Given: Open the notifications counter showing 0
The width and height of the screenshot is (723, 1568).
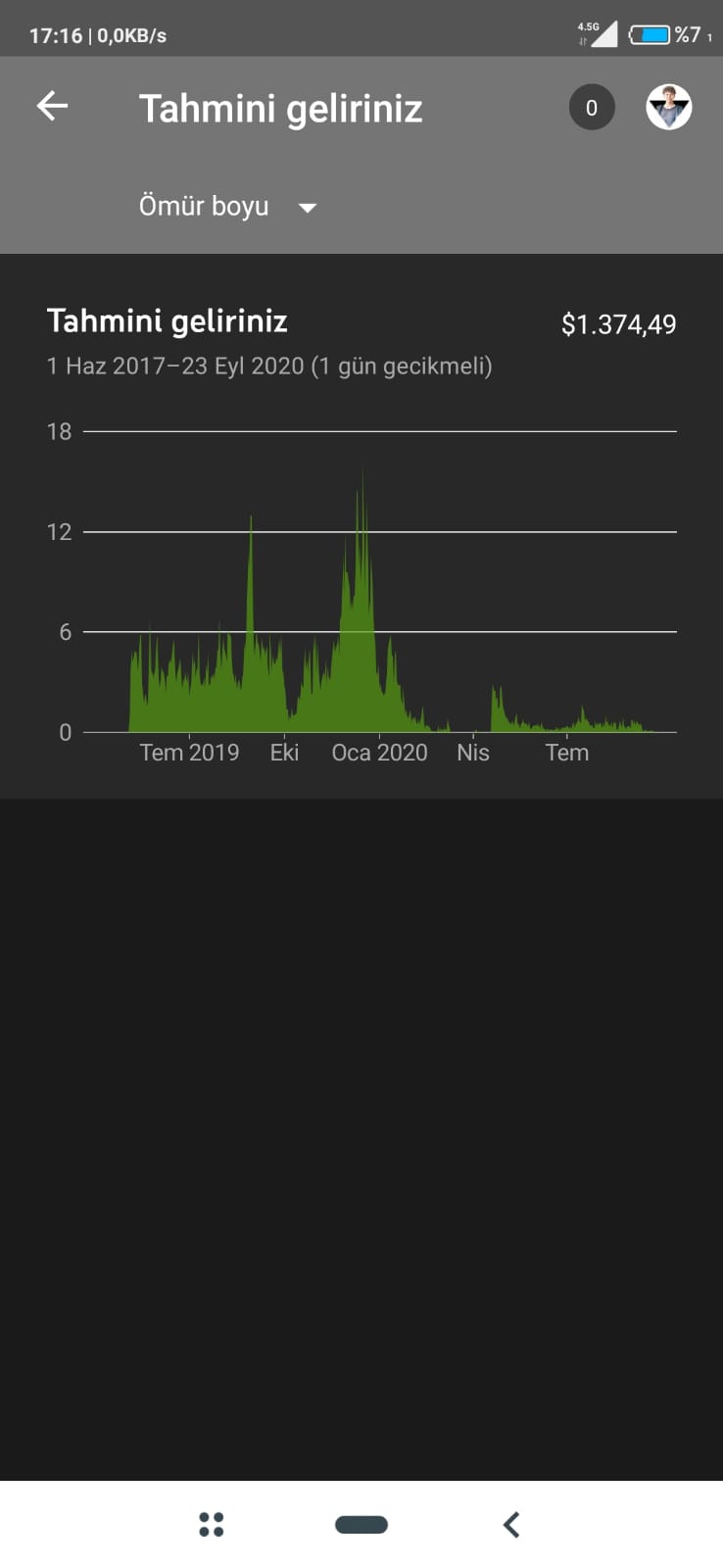Looking at the screenshot, I should 592,108.
